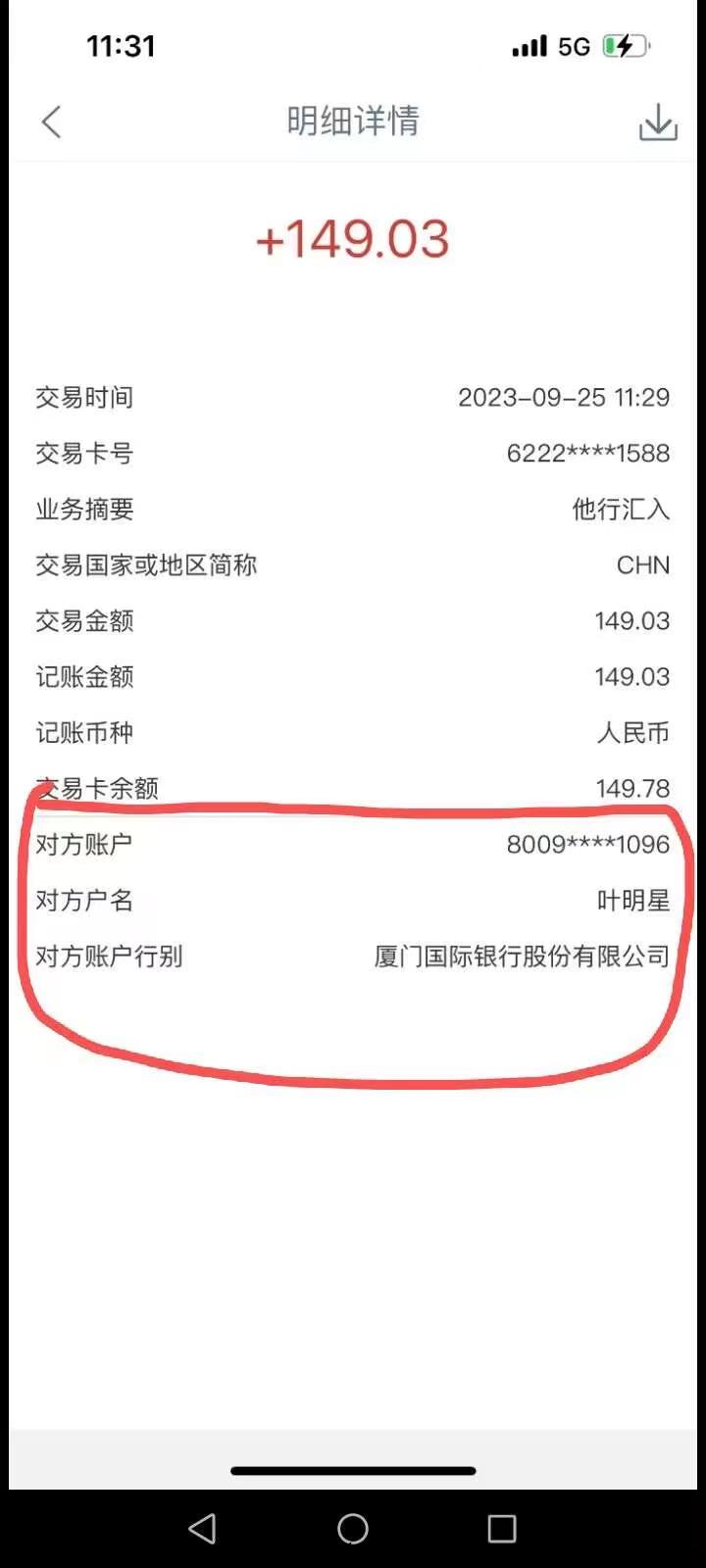Tap the cellular signal strength bars
This screenshot has width=706, height=1568.
point(529,44)
